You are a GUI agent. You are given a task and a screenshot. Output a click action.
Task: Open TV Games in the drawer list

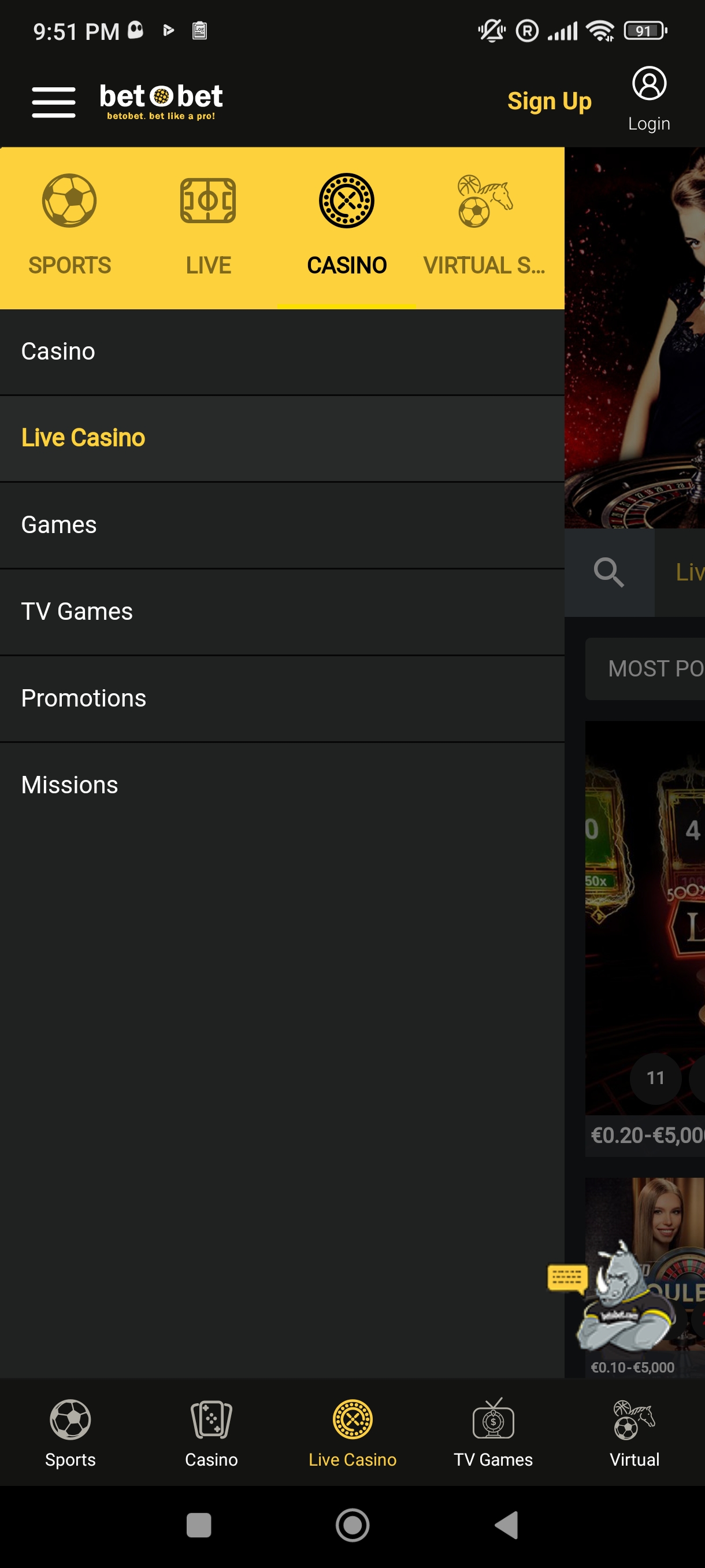click(281, 612)
